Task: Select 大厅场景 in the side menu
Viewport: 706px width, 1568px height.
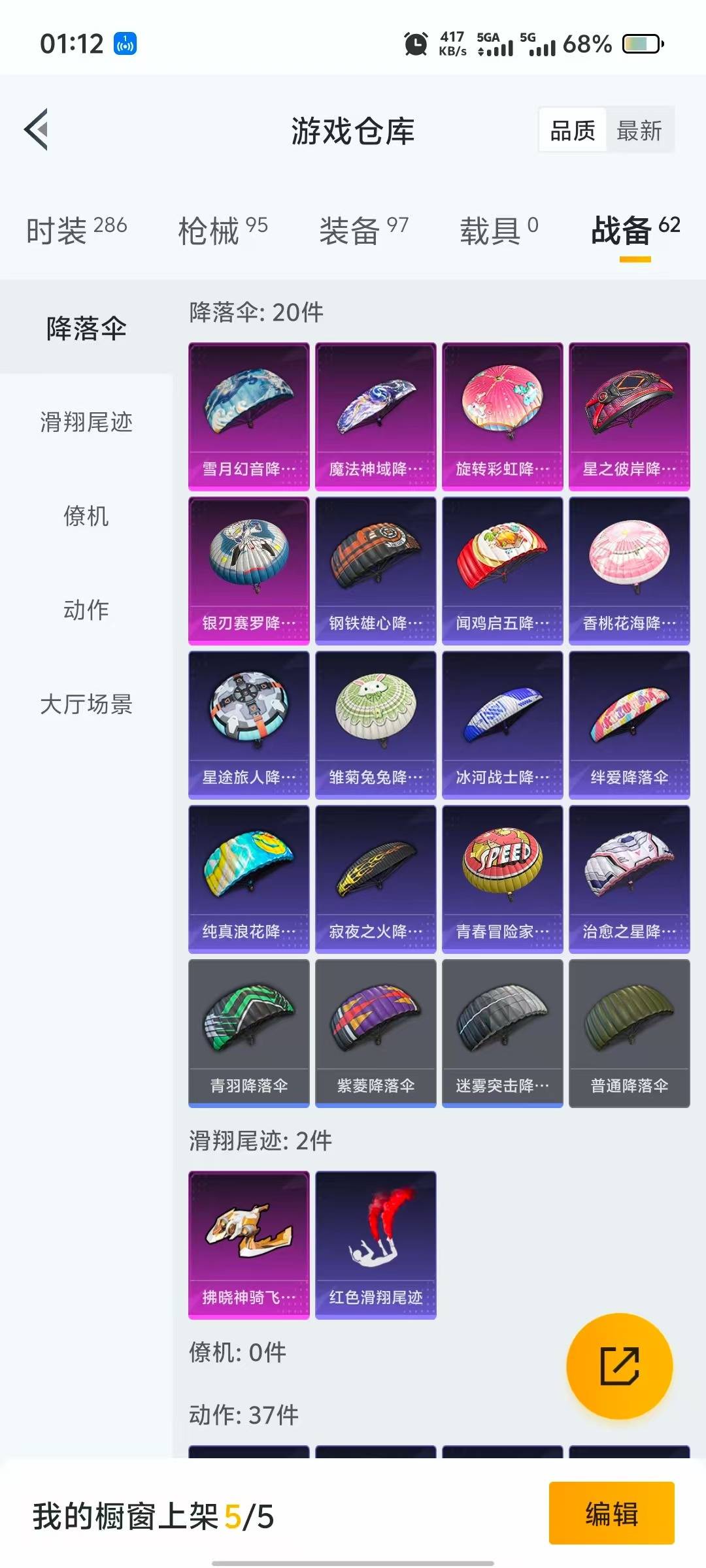Action: (x=86, y=704)
